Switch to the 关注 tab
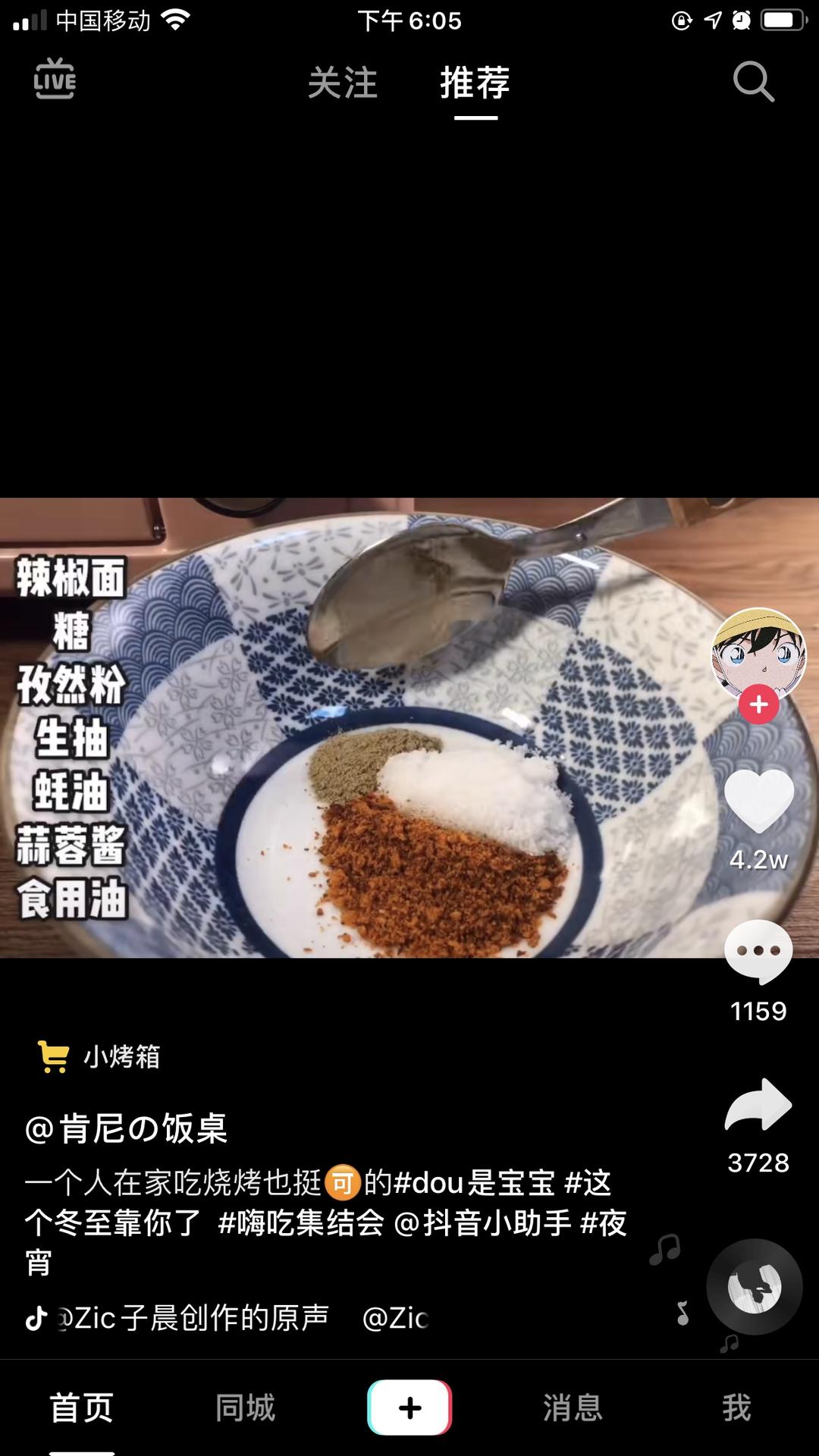The width and height of the screenshot is (819, 1456). pyautogui.click(x=341, y=86)
